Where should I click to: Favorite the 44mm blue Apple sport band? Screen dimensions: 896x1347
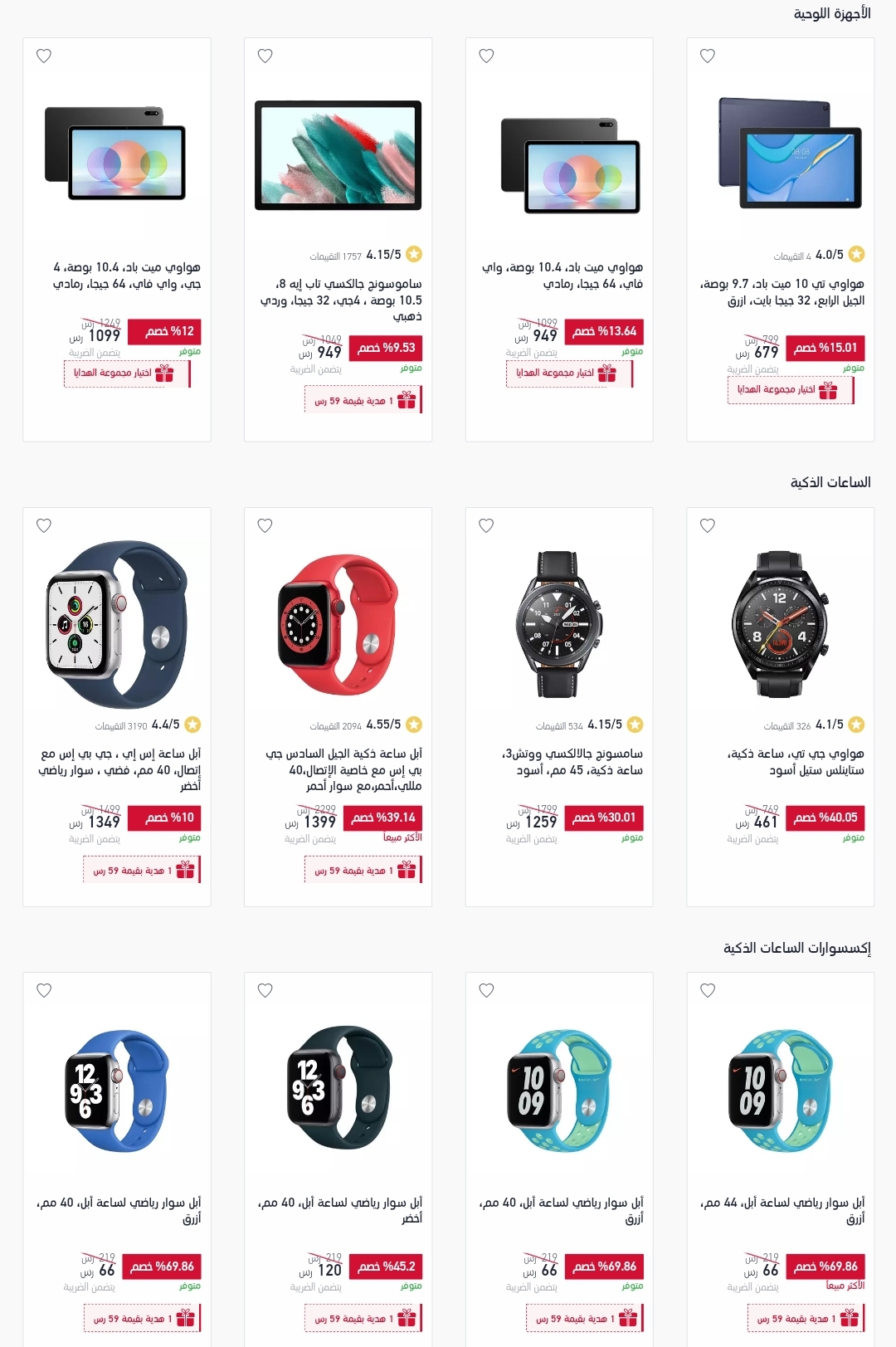(707, 990)
